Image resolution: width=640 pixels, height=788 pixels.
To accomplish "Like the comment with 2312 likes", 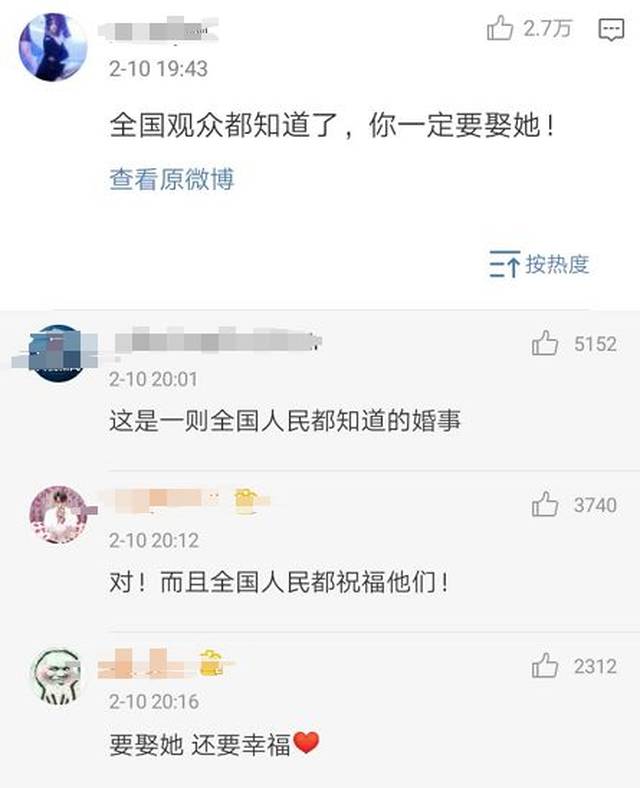I will point(545,665).
